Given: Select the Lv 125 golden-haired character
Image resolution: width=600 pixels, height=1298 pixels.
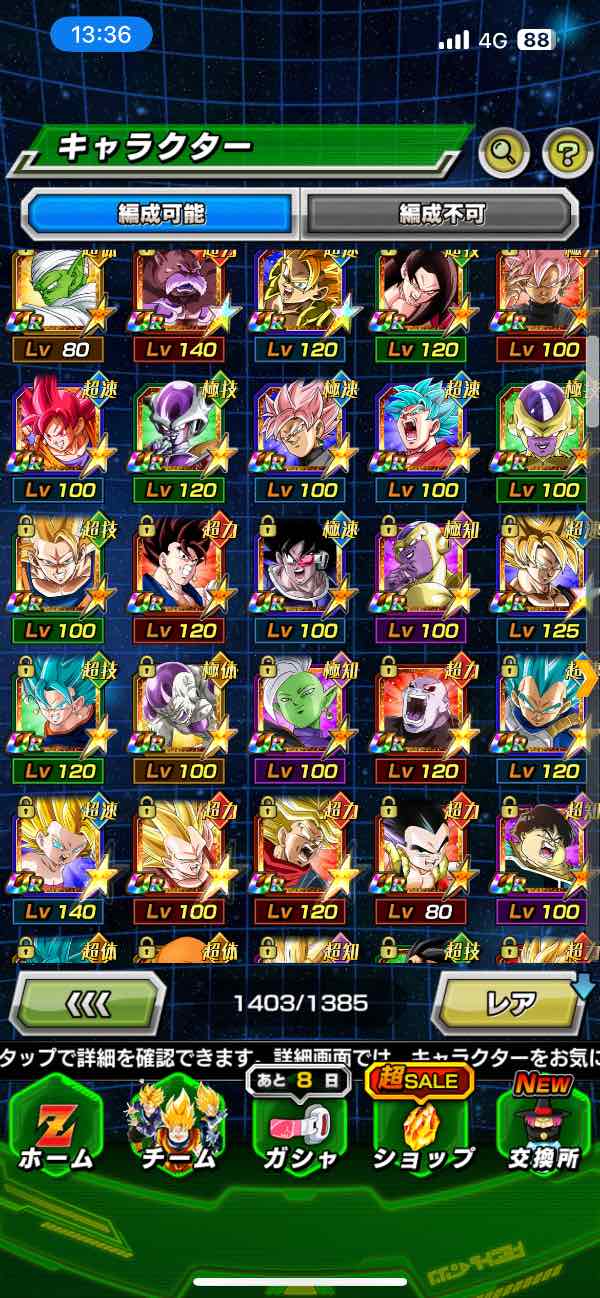Looking at the screenshot, I should (543, 580).
